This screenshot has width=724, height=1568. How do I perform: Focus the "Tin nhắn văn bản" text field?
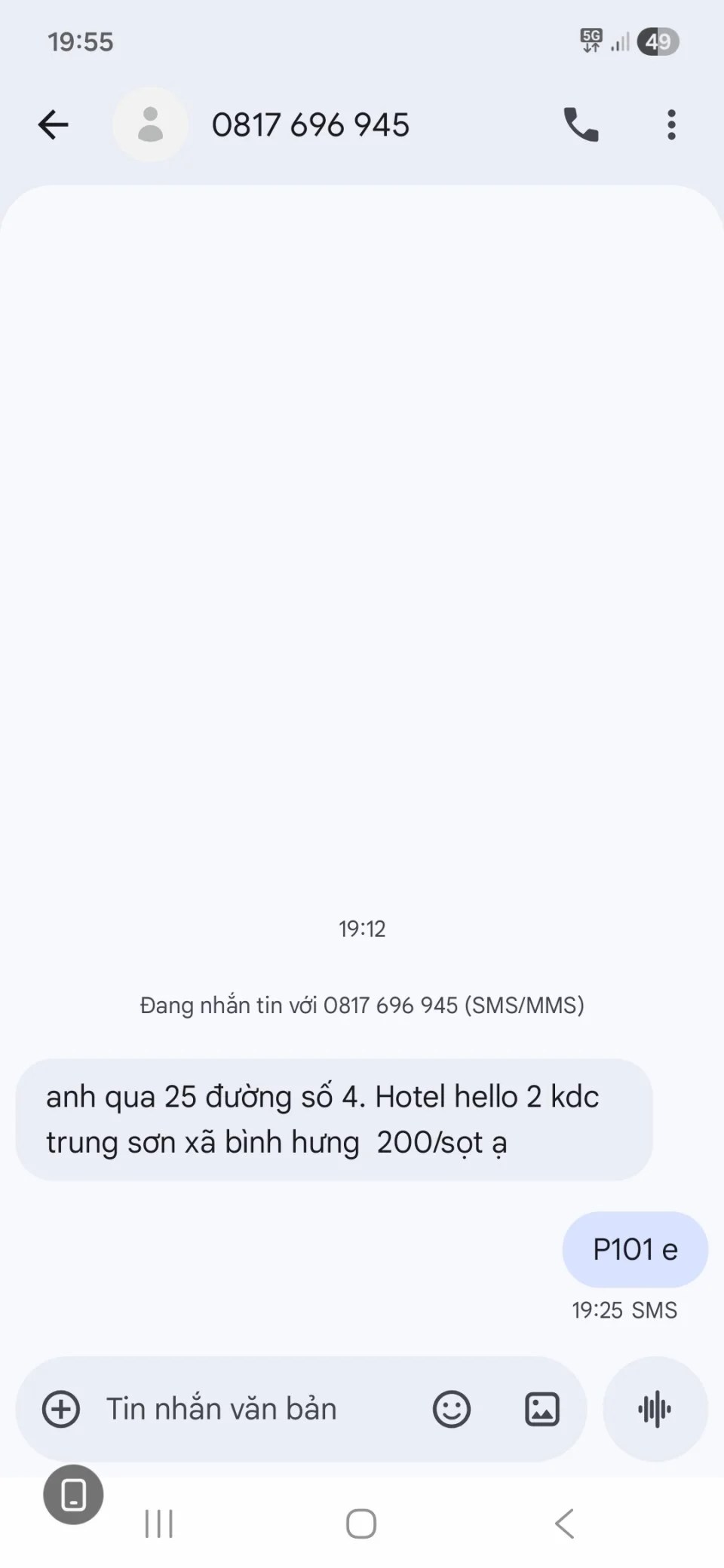(x=256, y=1409)
